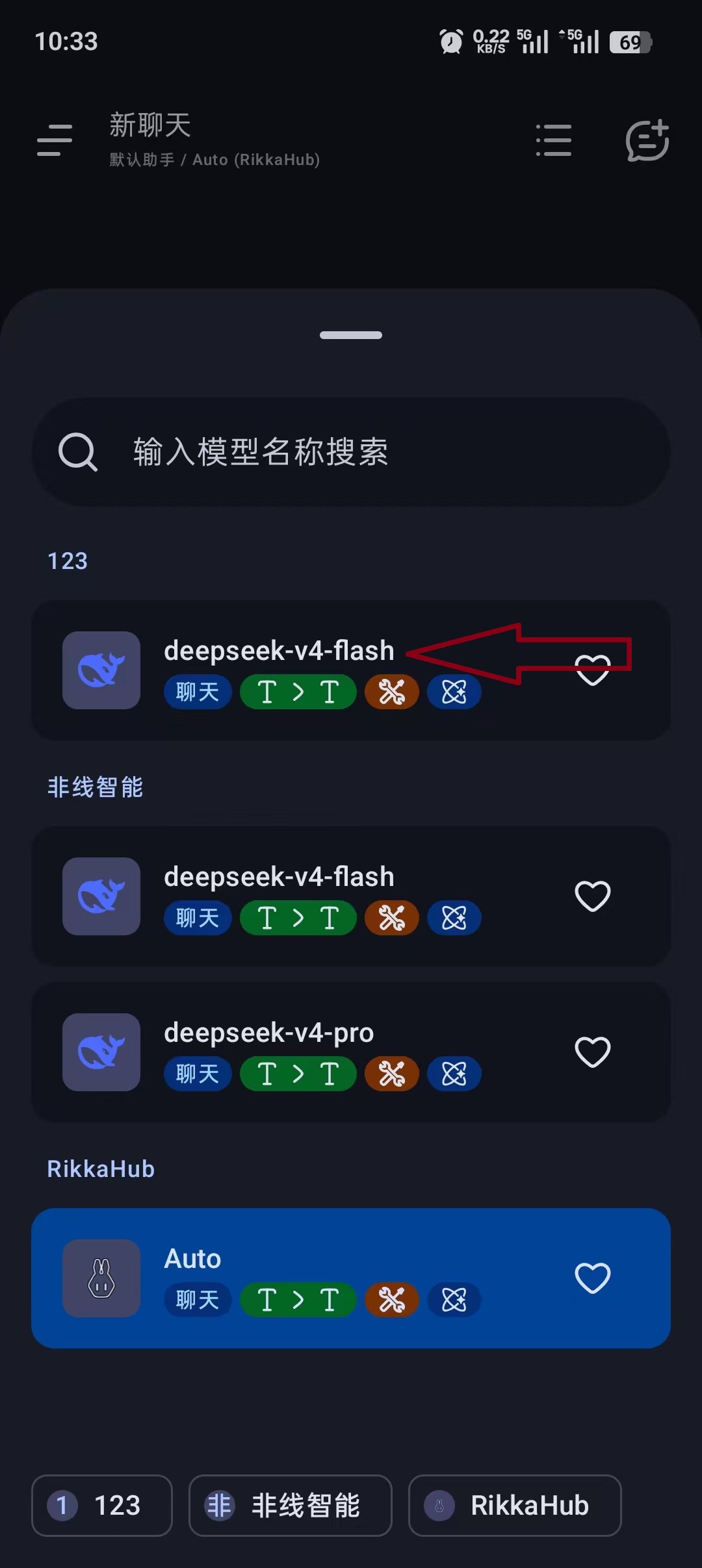
Task: Tap the model name search field
Action: click(x=351, y=452)
